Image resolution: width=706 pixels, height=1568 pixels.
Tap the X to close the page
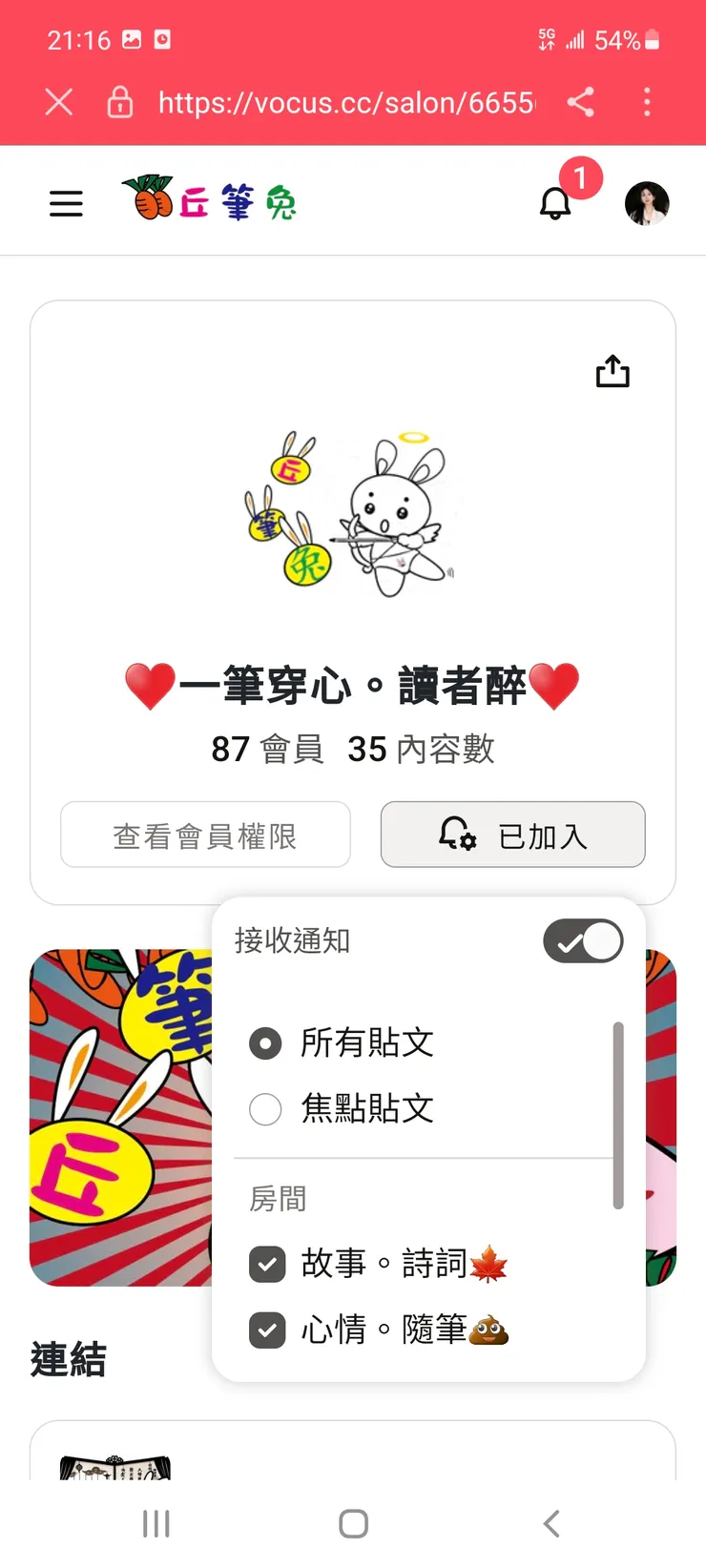(x=58, y=102)
